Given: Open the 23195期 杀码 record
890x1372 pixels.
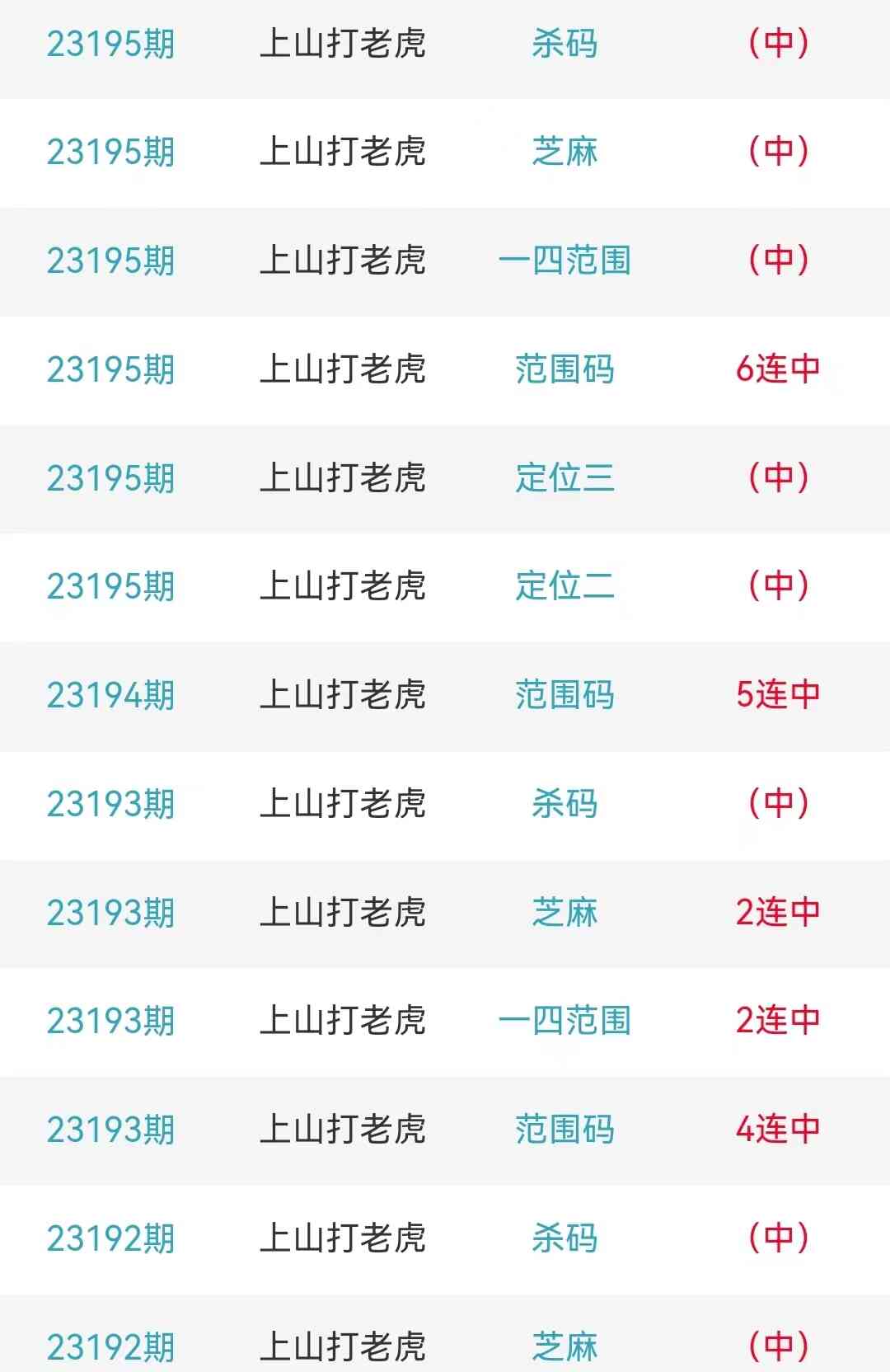Looking at the screenshot, I should click(564, 44).
